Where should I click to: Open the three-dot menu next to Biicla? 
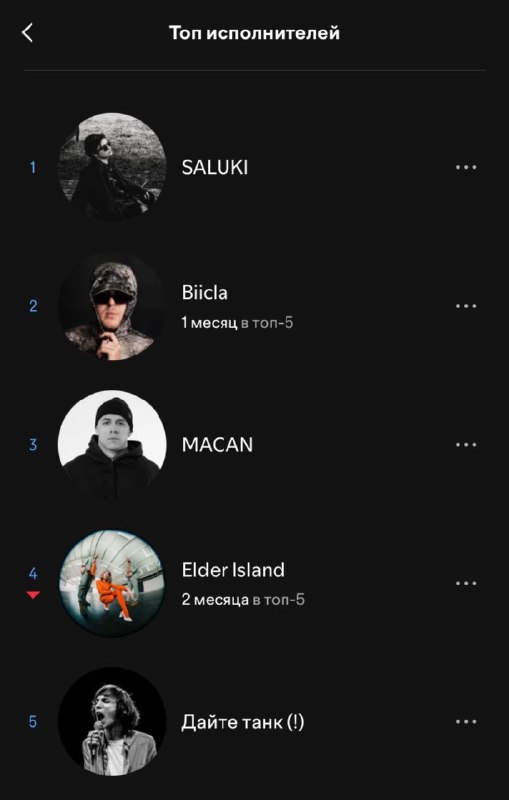click(x=466, y=306)
